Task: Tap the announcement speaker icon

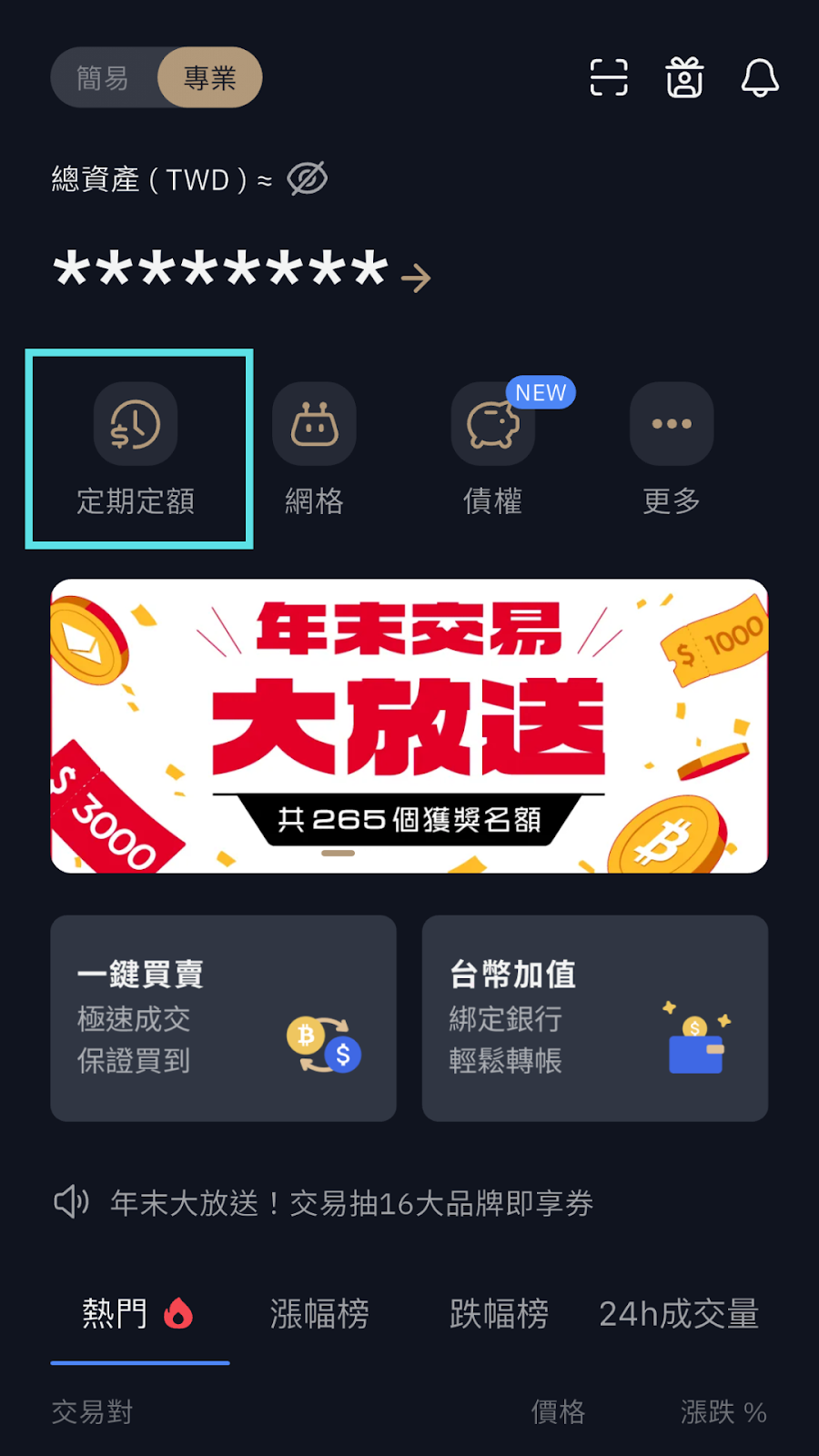Action: (70, 1201)
